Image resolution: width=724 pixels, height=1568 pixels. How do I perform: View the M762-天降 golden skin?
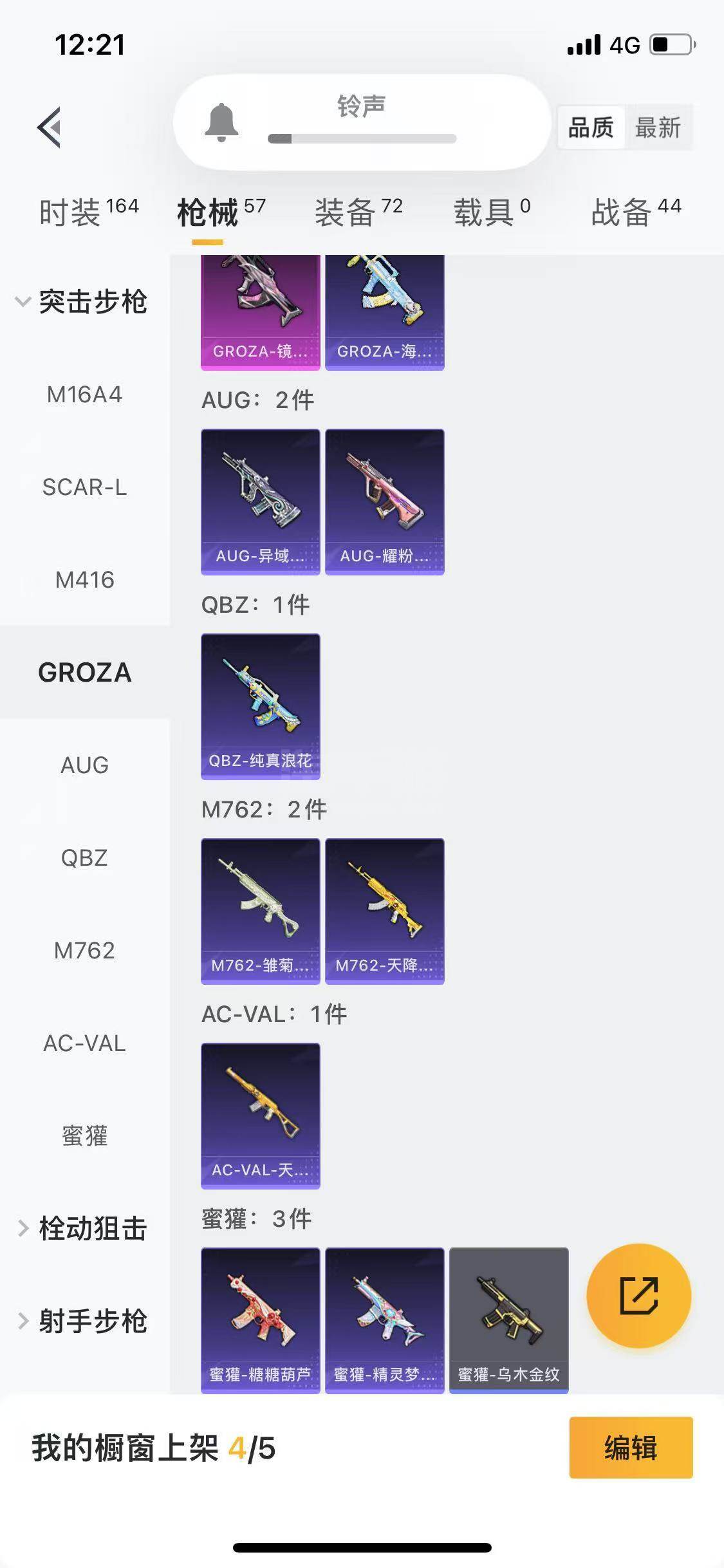point(384,911)
